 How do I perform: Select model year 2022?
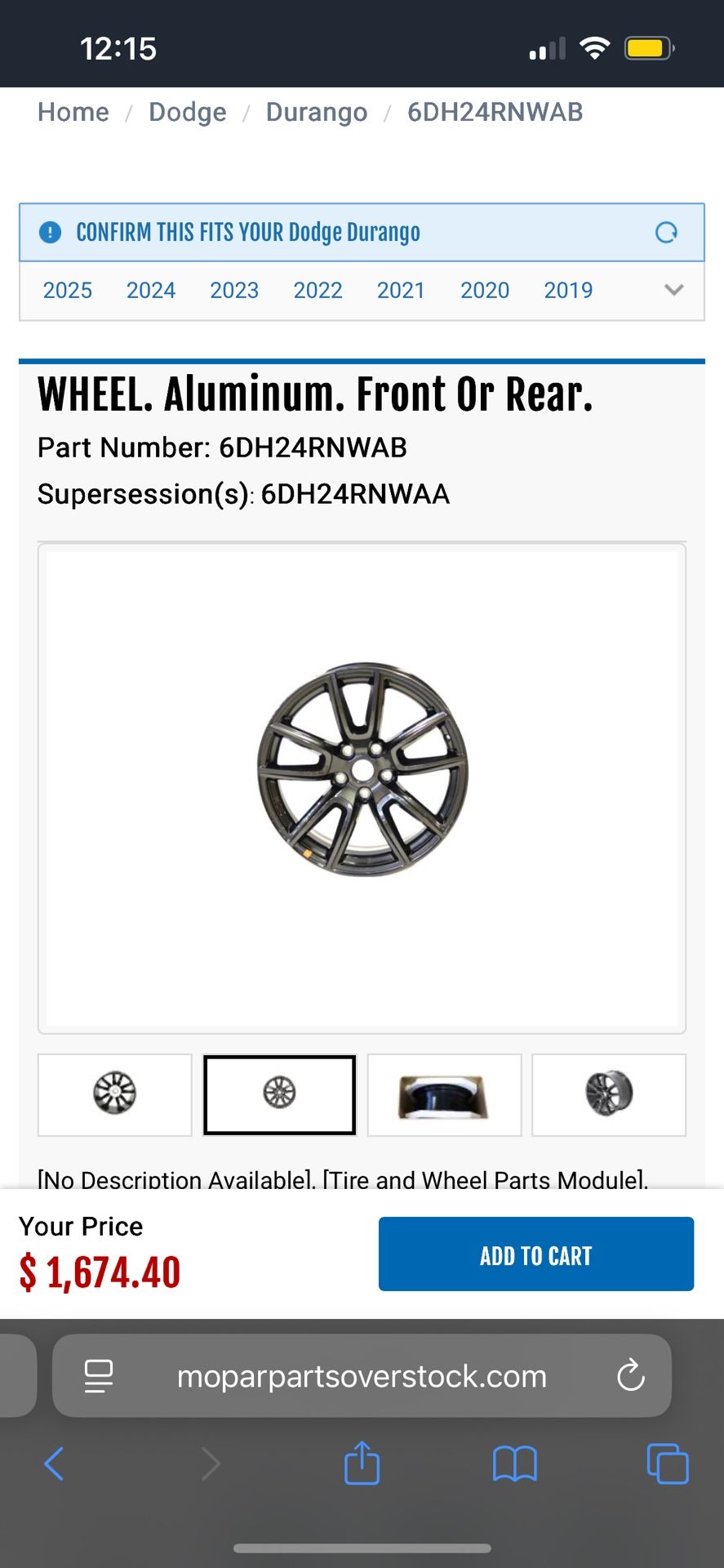pos(318,290)
